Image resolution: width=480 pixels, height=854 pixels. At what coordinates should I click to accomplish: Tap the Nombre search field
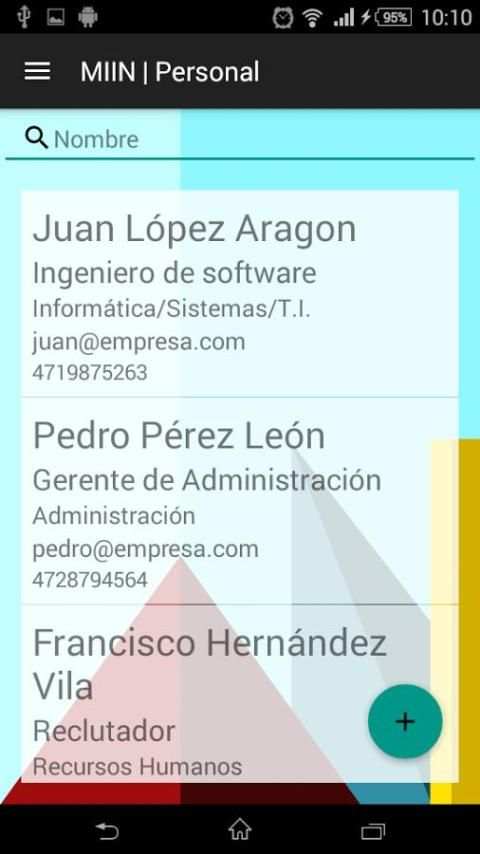(x=240, y=140)
